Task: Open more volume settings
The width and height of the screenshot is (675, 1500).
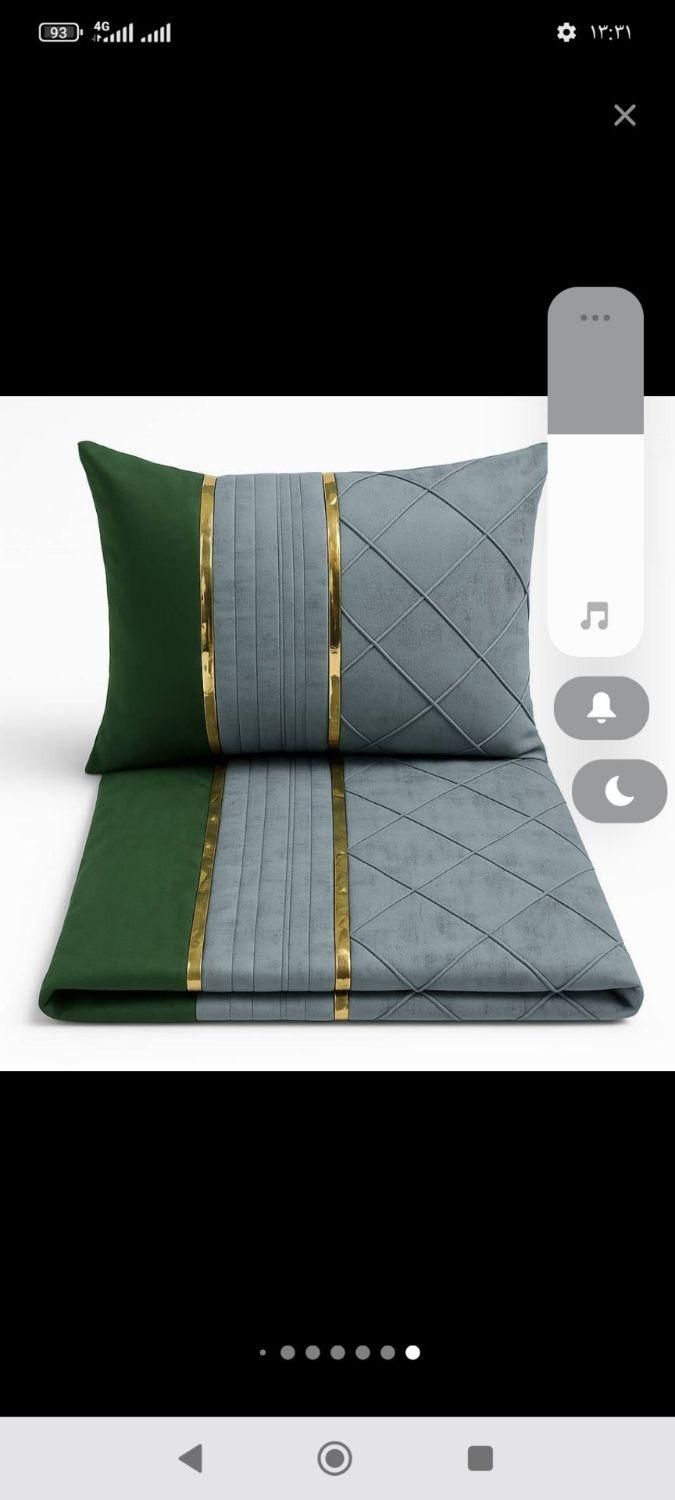Action: point(595,318)
